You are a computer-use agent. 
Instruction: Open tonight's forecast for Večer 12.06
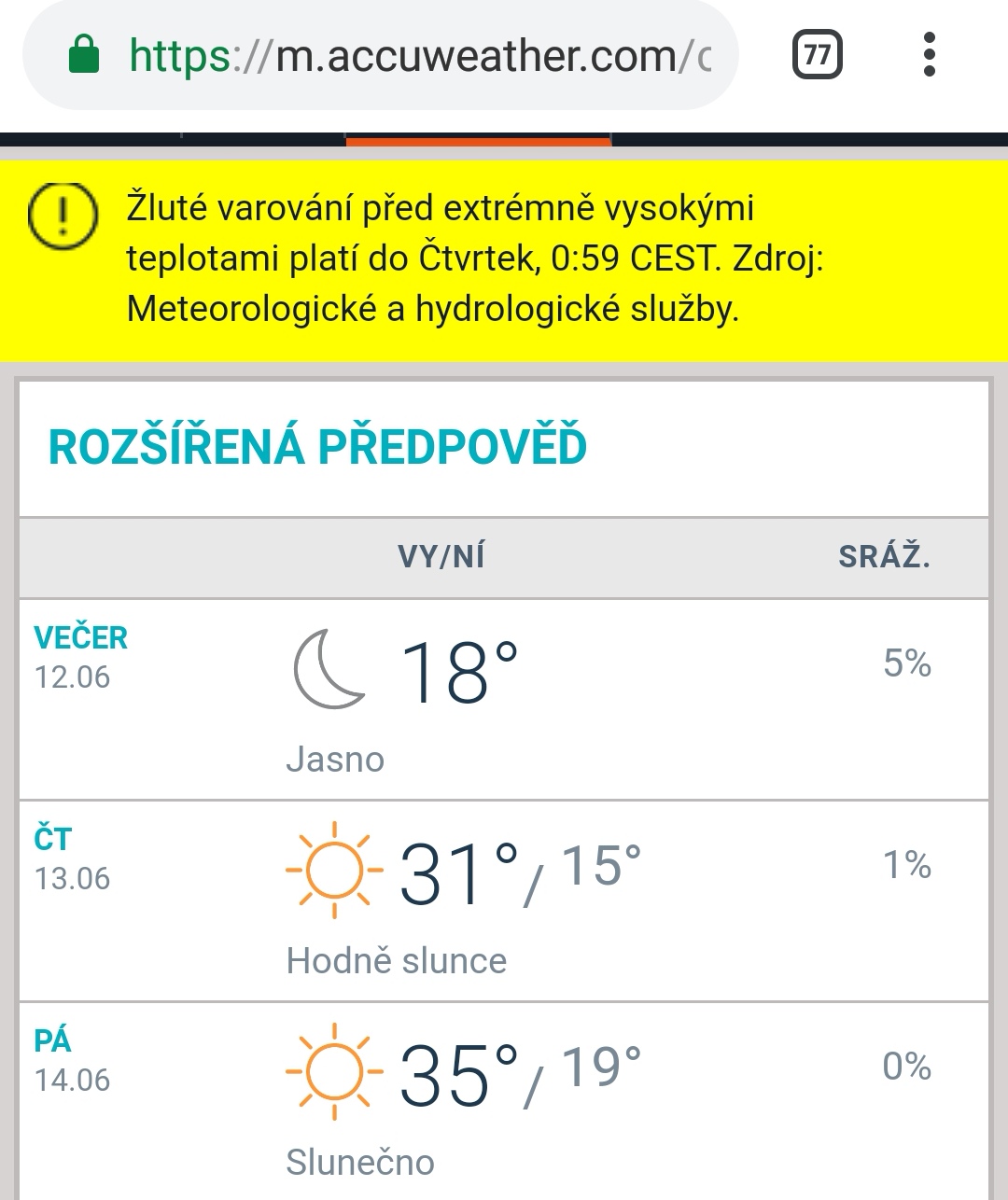pos(504,700)
